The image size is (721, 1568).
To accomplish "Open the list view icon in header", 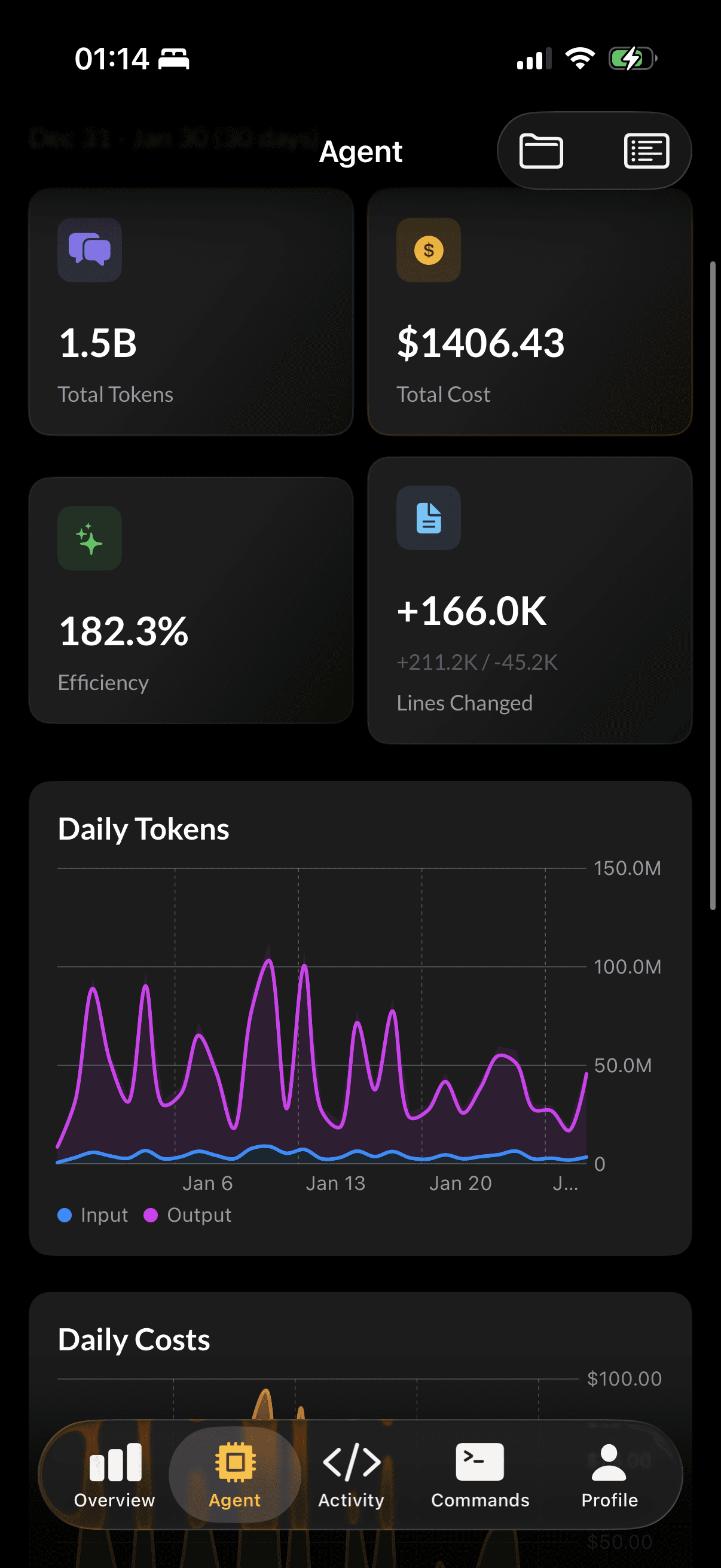I will coord(646,150).
